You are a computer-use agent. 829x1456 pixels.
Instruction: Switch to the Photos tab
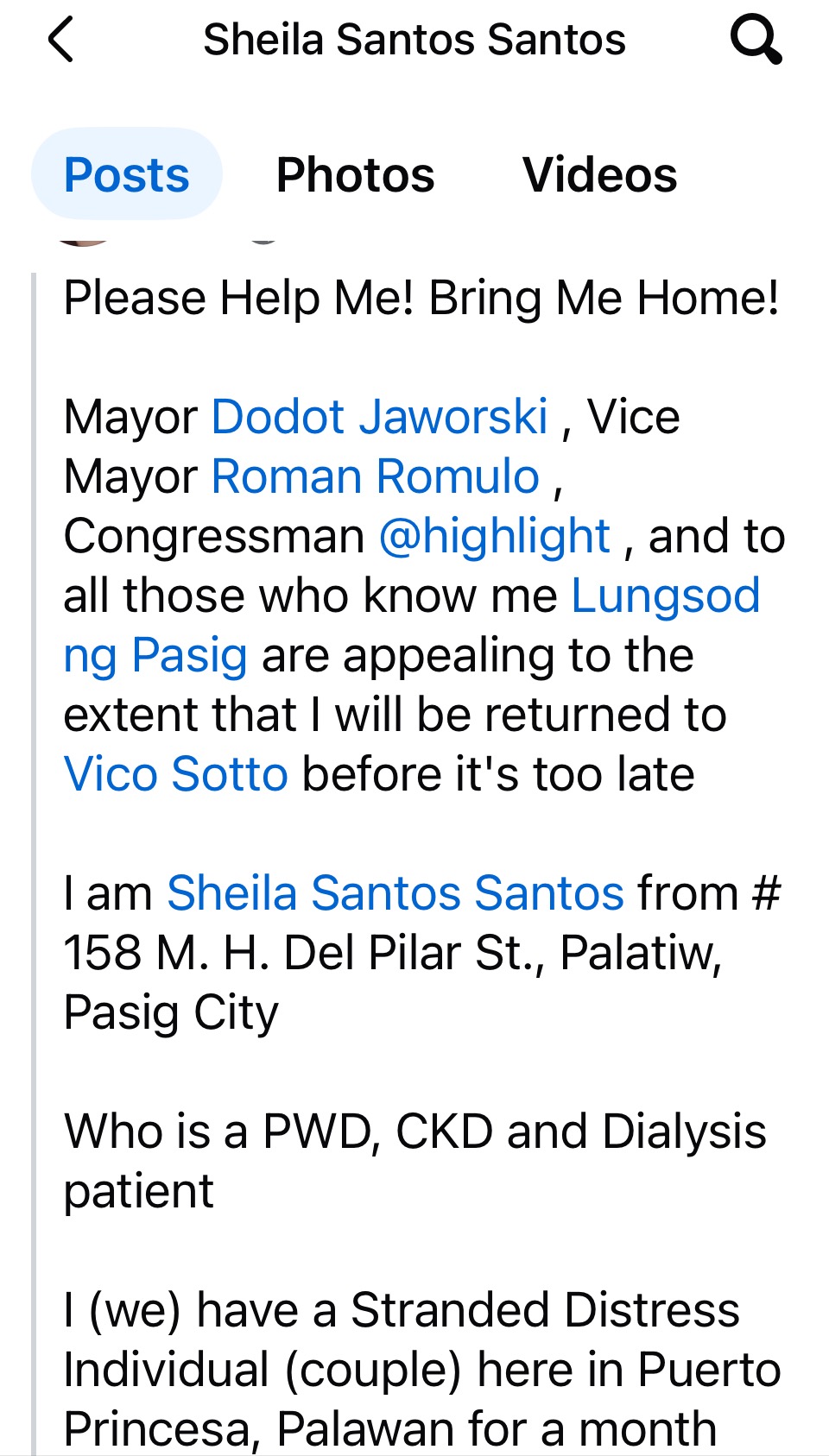[355, 174]
